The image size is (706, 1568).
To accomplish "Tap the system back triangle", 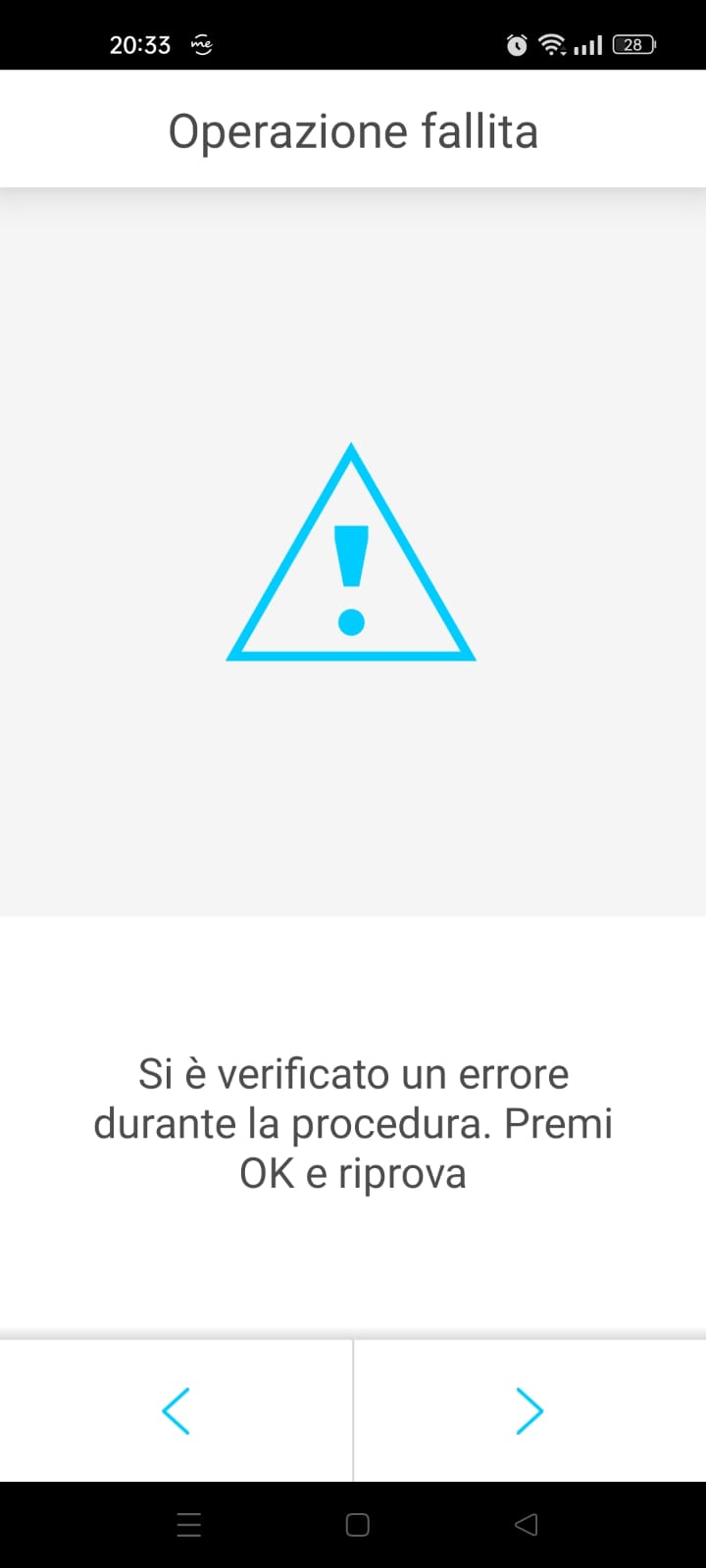I will tap(527, 1524).
